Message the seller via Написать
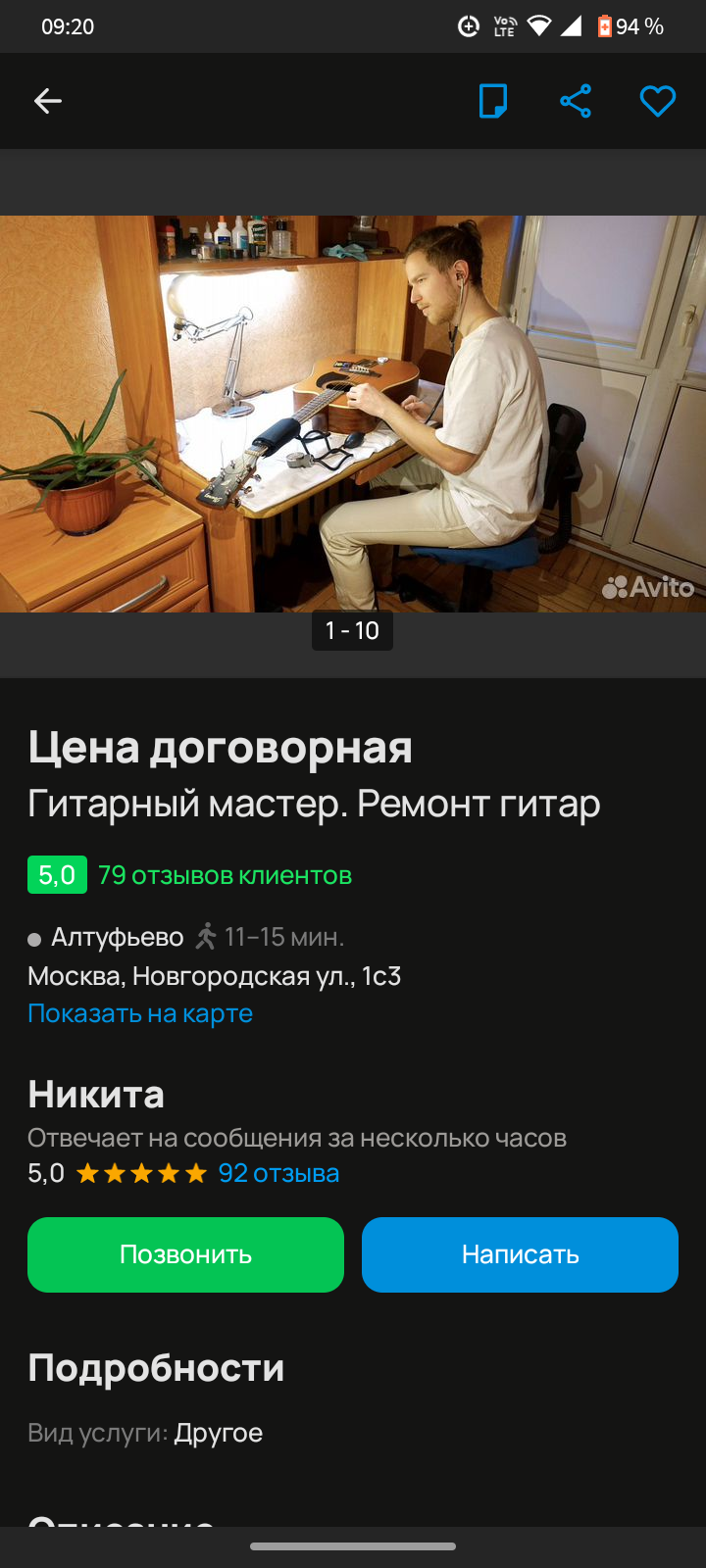 (x=520, y=1254)
